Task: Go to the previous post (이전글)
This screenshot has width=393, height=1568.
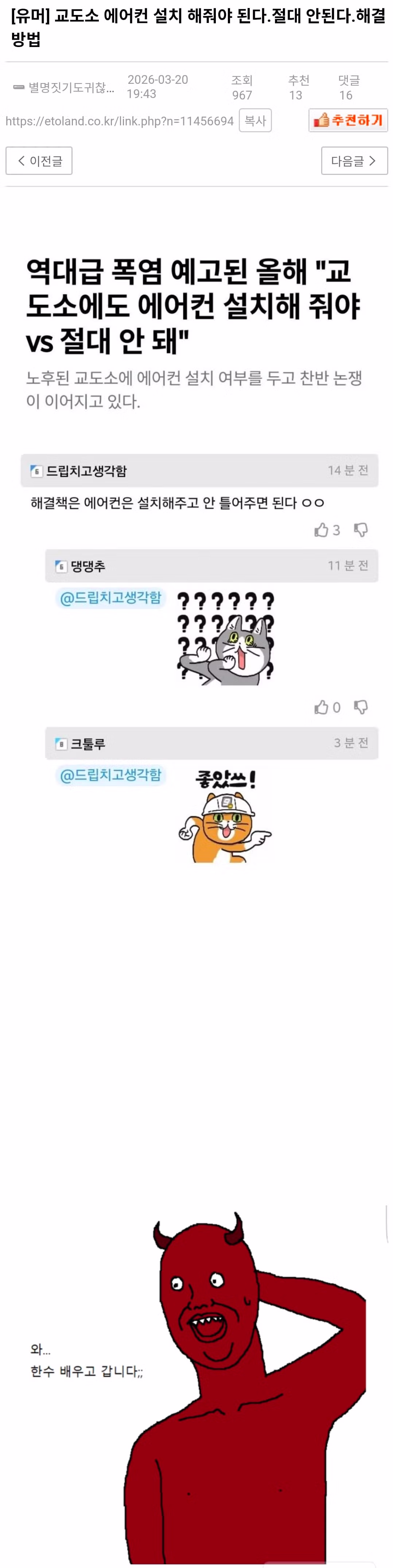Action: 39,161
